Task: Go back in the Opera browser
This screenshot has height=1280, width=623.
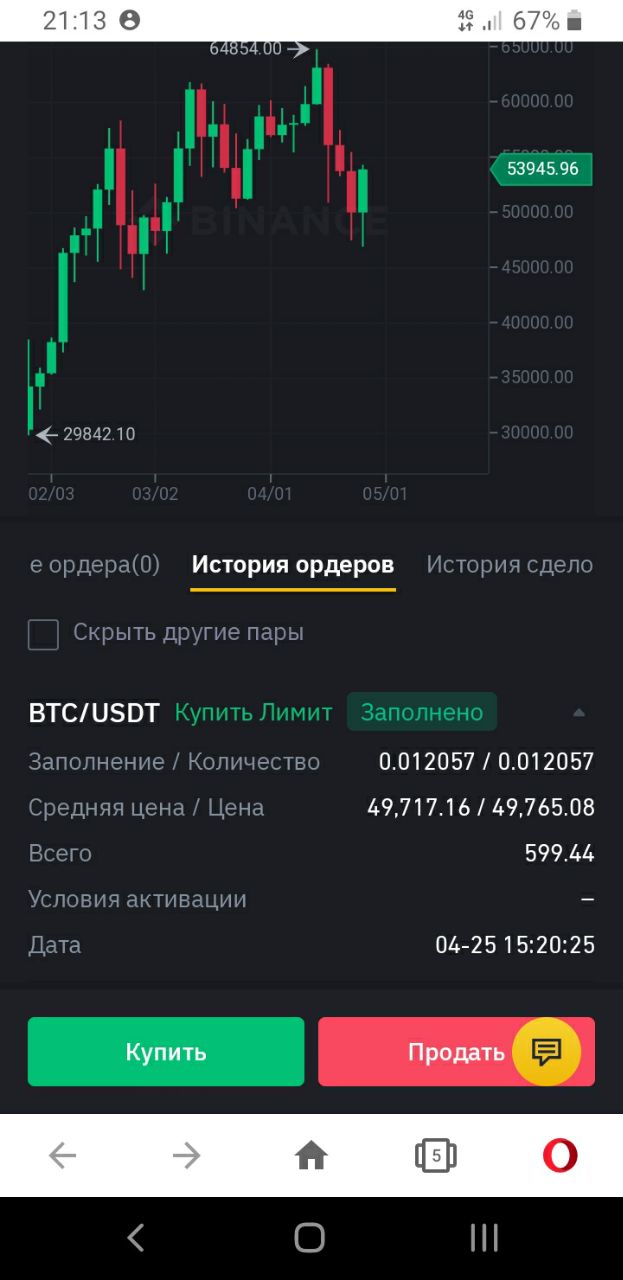Action: pyautogui.click(x=62, y=1156)
